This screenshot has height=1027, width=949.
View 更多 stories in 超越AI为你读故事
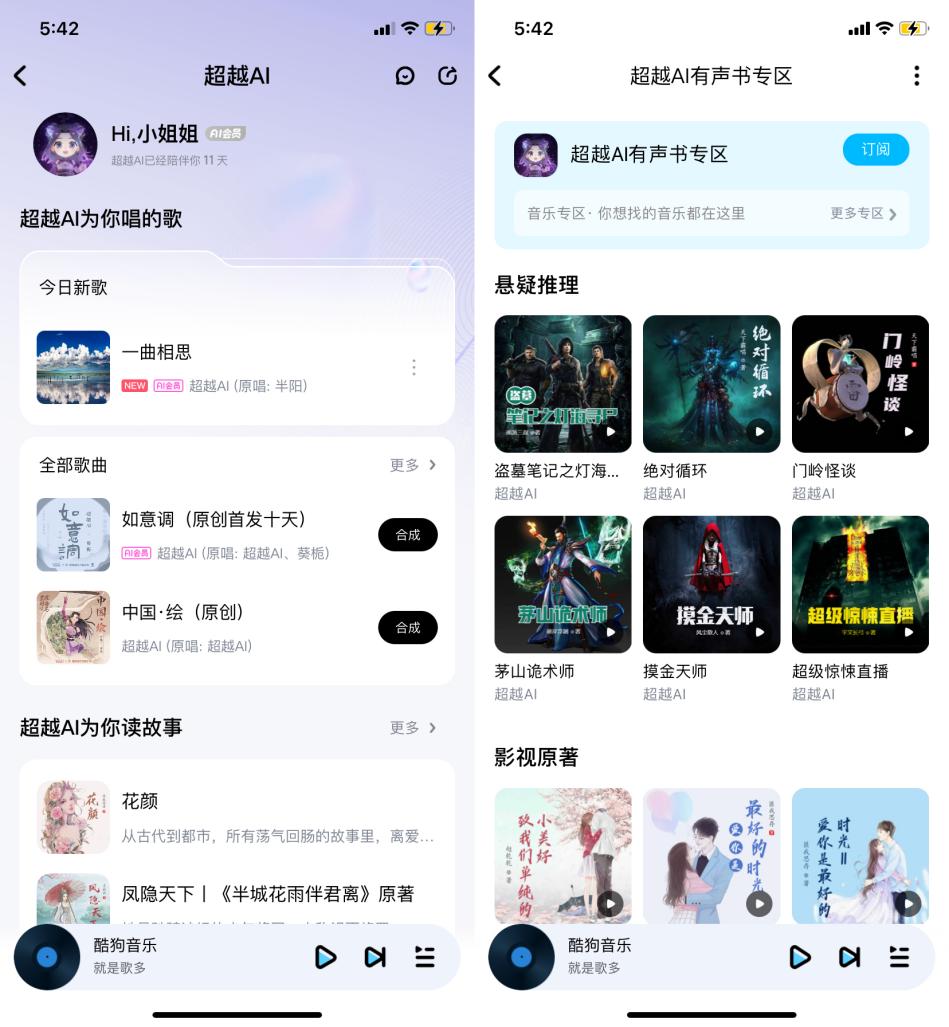[x=413, y=728]
